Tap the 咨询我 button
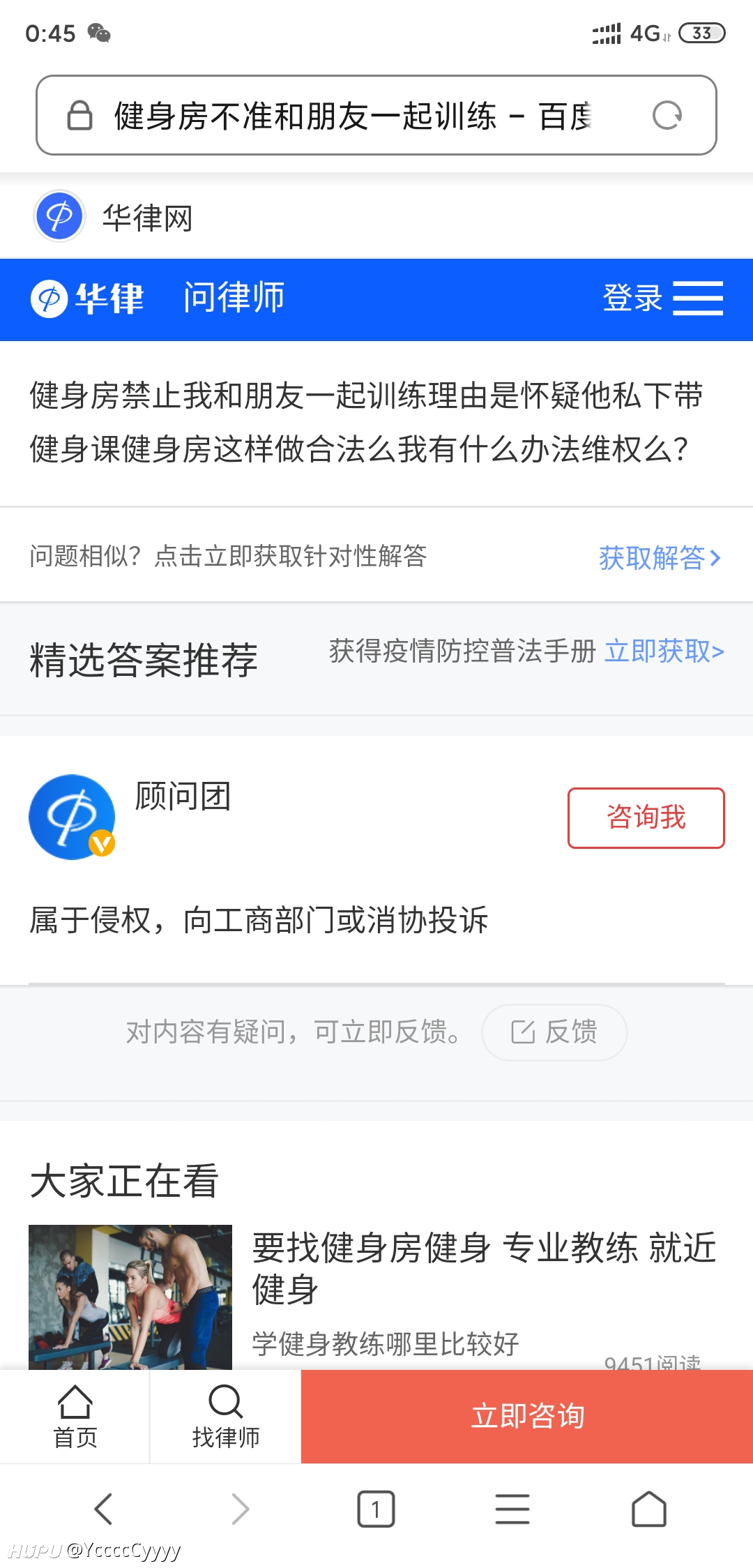This screenshot has width=753, height=1568. tap(646, 818)
